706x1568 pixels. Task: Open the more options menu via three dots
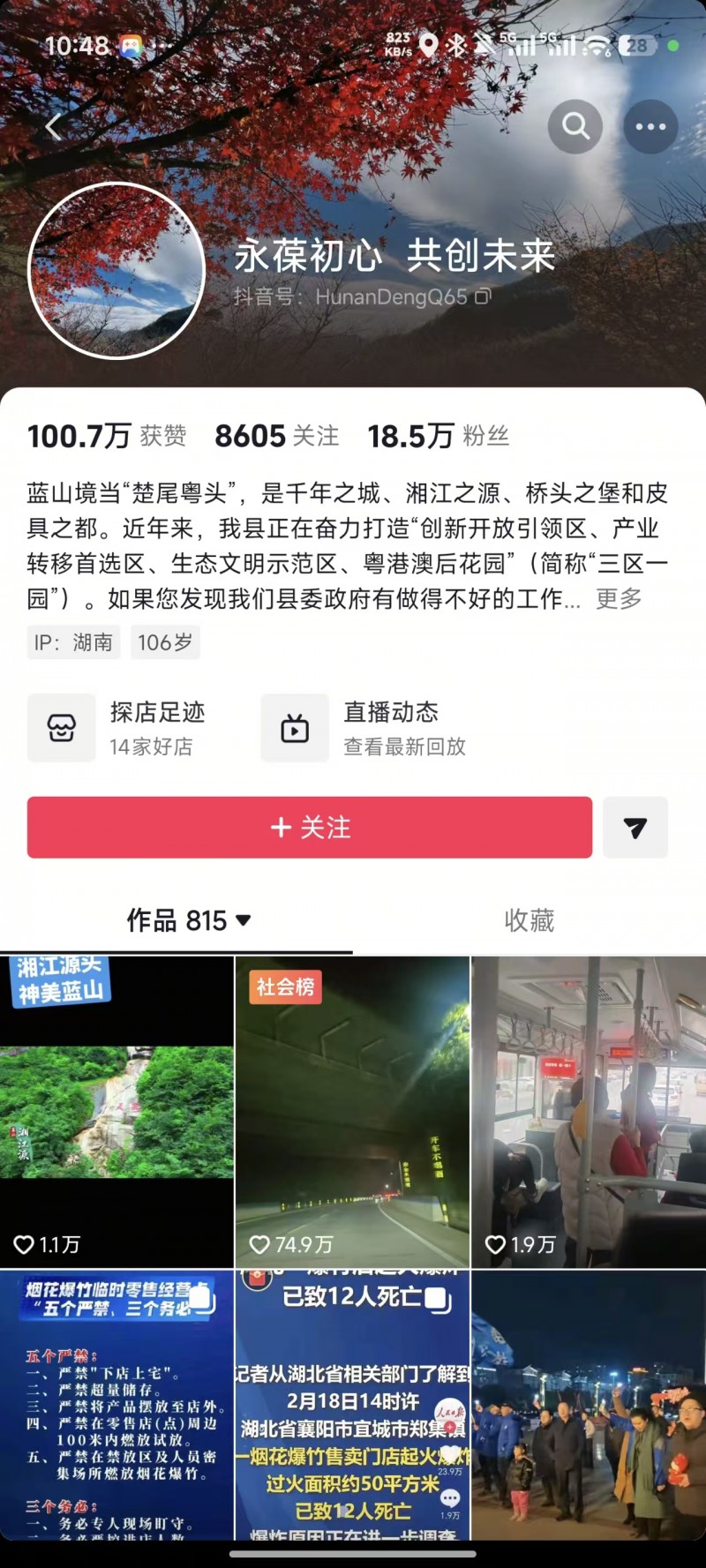tap(650, 126)
